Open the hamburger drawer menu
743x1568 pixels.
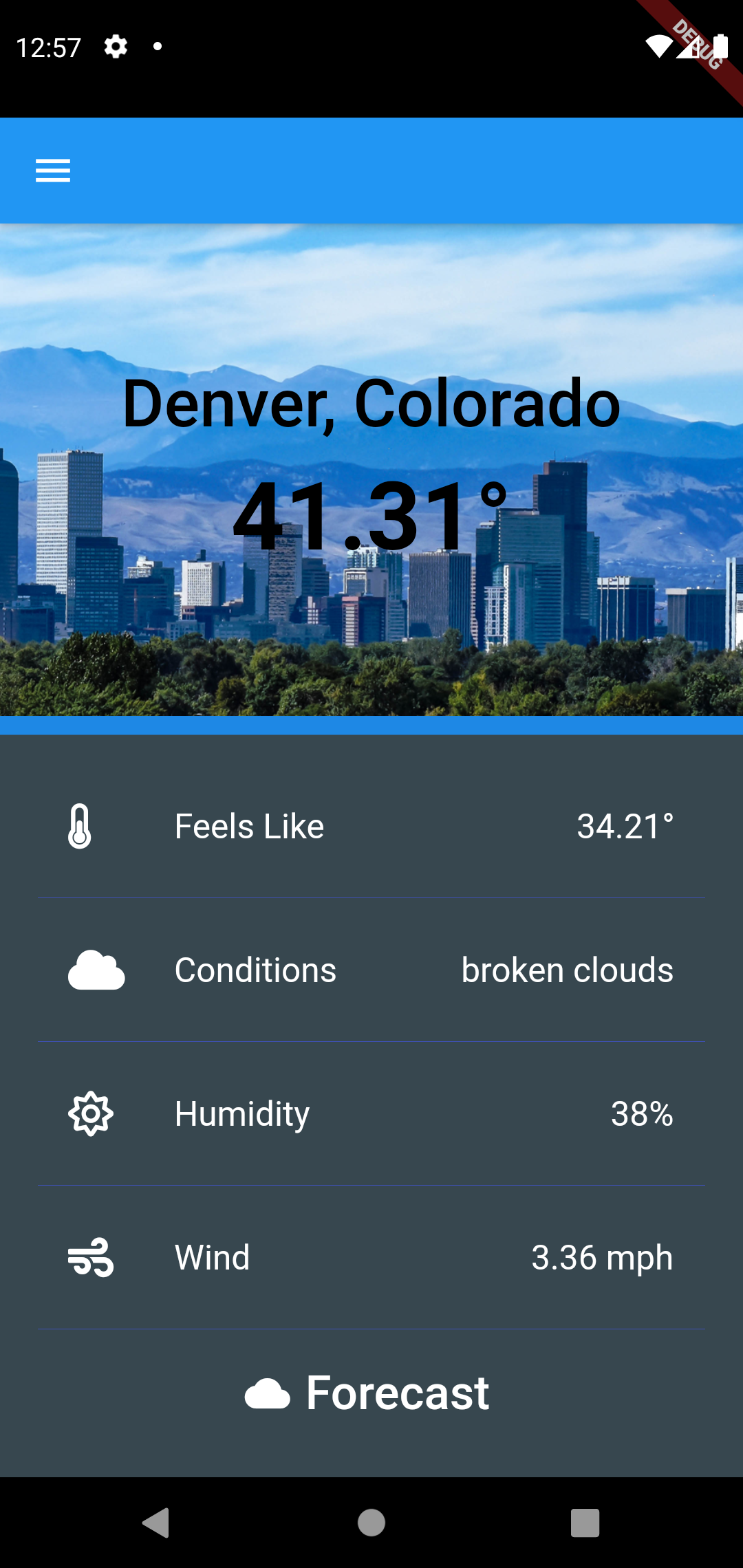(53, 171)
